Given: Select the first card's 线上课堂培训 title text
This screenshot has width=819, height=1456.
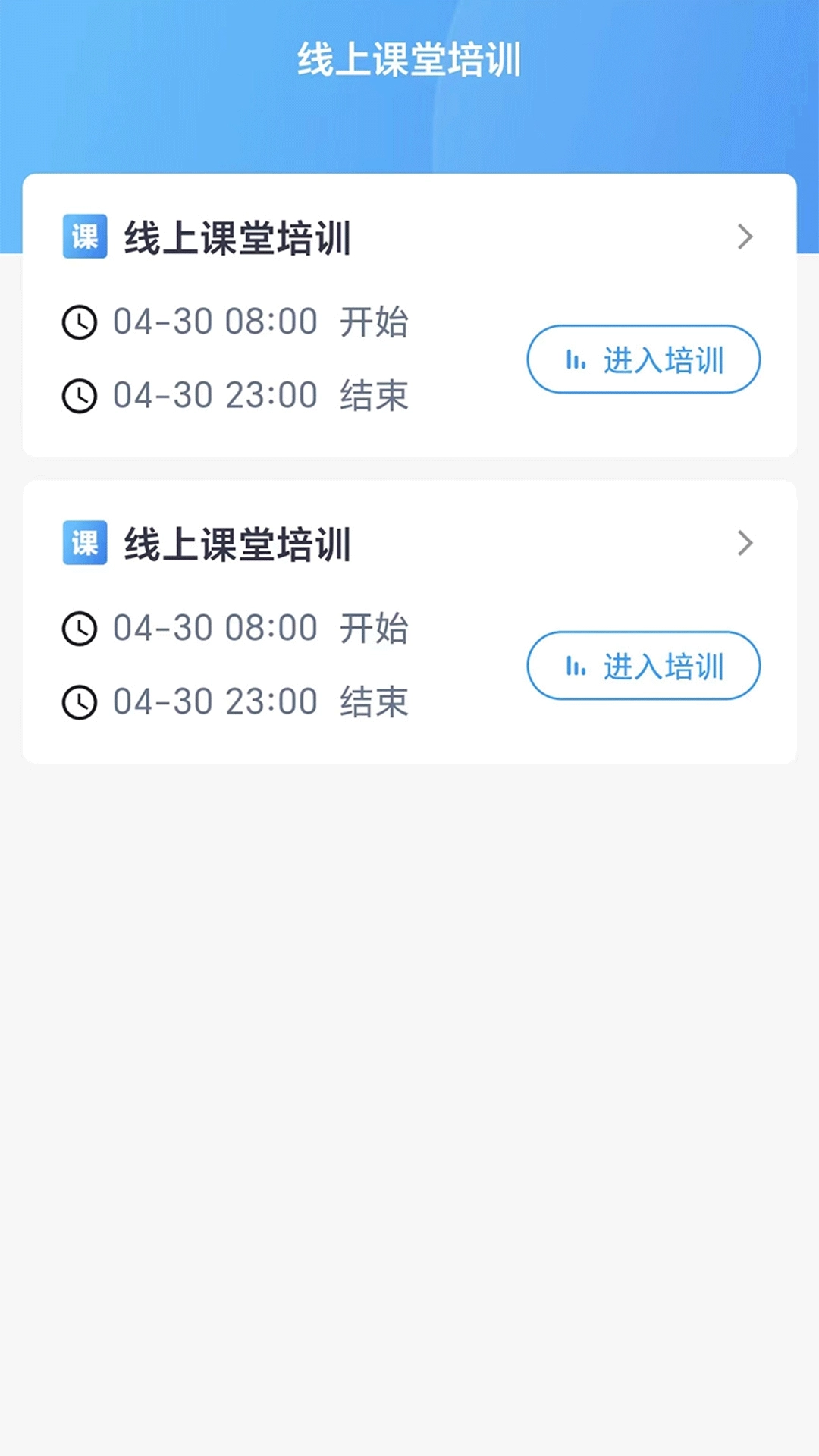Looking at the screenshot, I should (x=237, y=237).
